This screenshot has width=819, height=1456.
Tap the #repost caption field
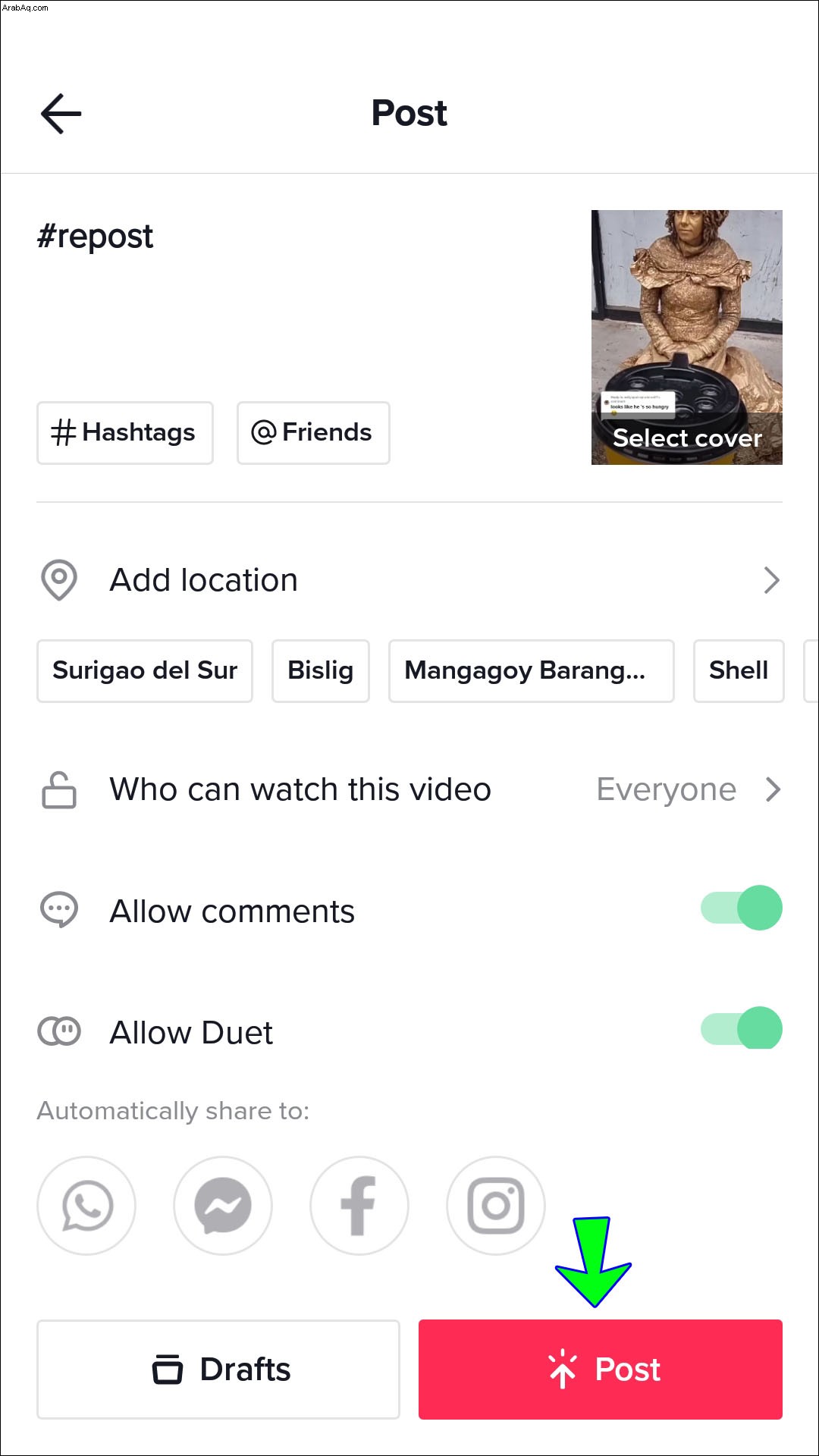(303, 296)
